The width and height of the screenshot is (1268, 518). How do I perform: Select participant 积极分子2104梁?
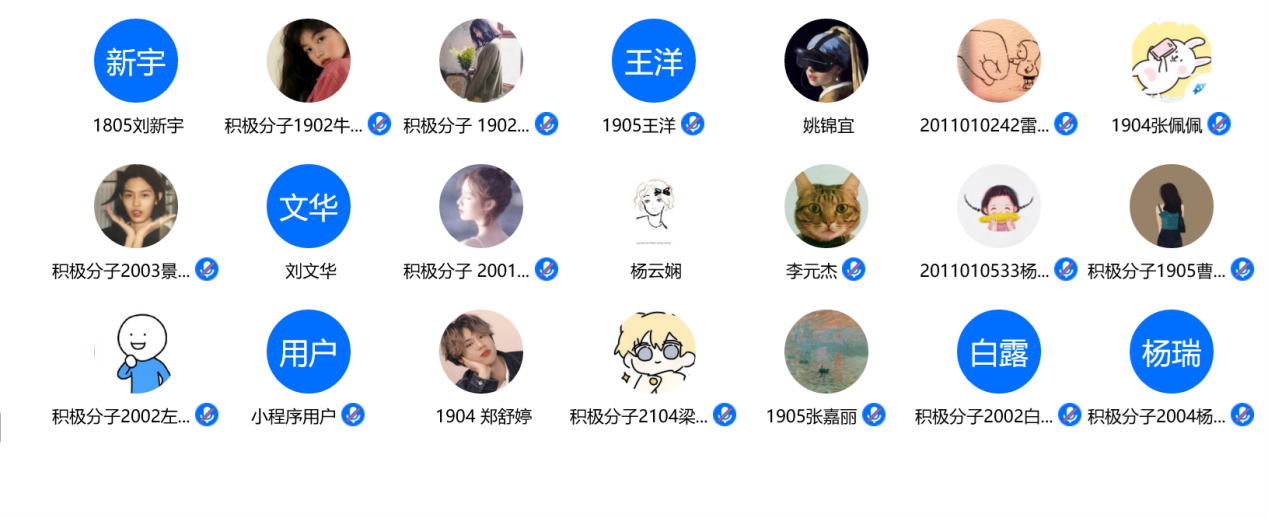pyautogui.click(x=653, y=352)
